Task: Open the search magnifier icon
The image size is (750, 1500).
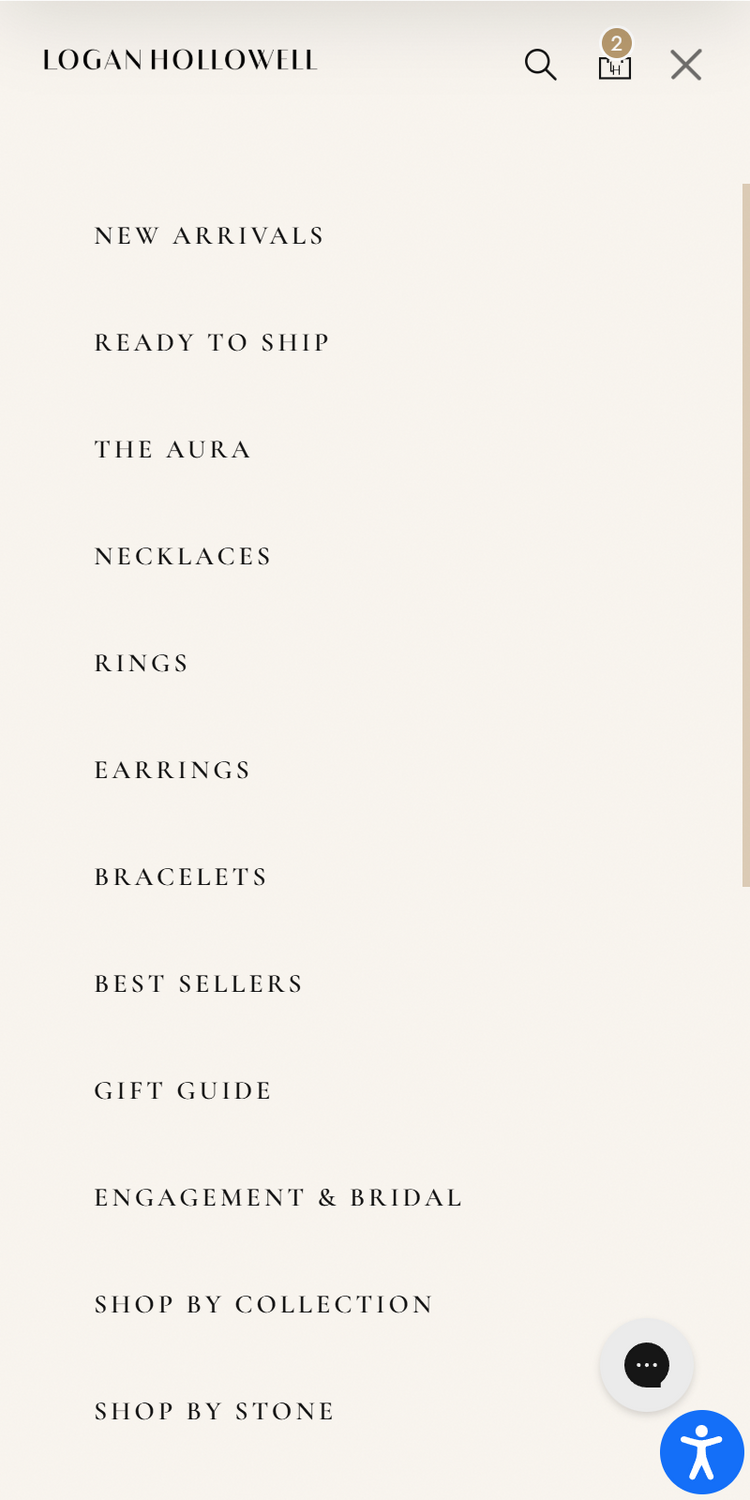Action: pyautogui.click(x=540, y=65)
